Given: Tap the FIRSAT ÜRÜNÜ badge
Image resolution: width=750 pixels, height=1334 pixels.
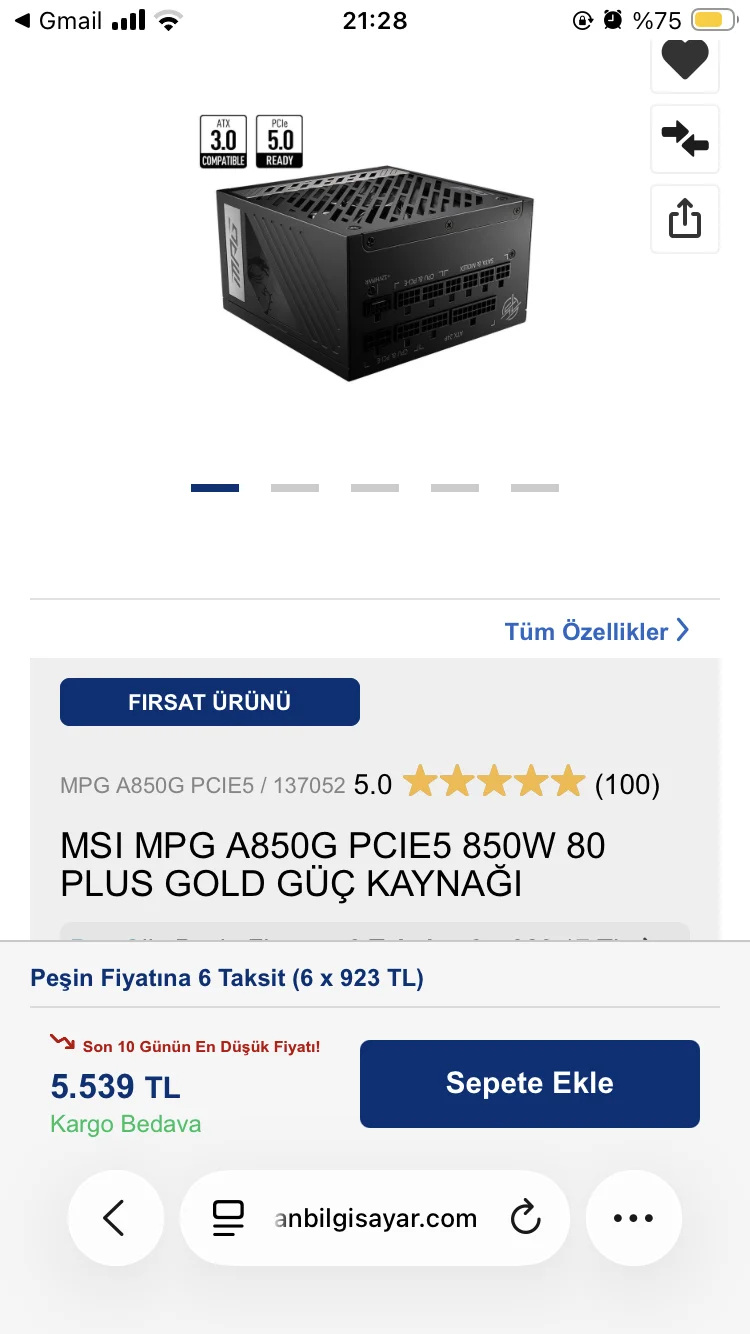Looking at the screenshot, I should tap(209, 702).
